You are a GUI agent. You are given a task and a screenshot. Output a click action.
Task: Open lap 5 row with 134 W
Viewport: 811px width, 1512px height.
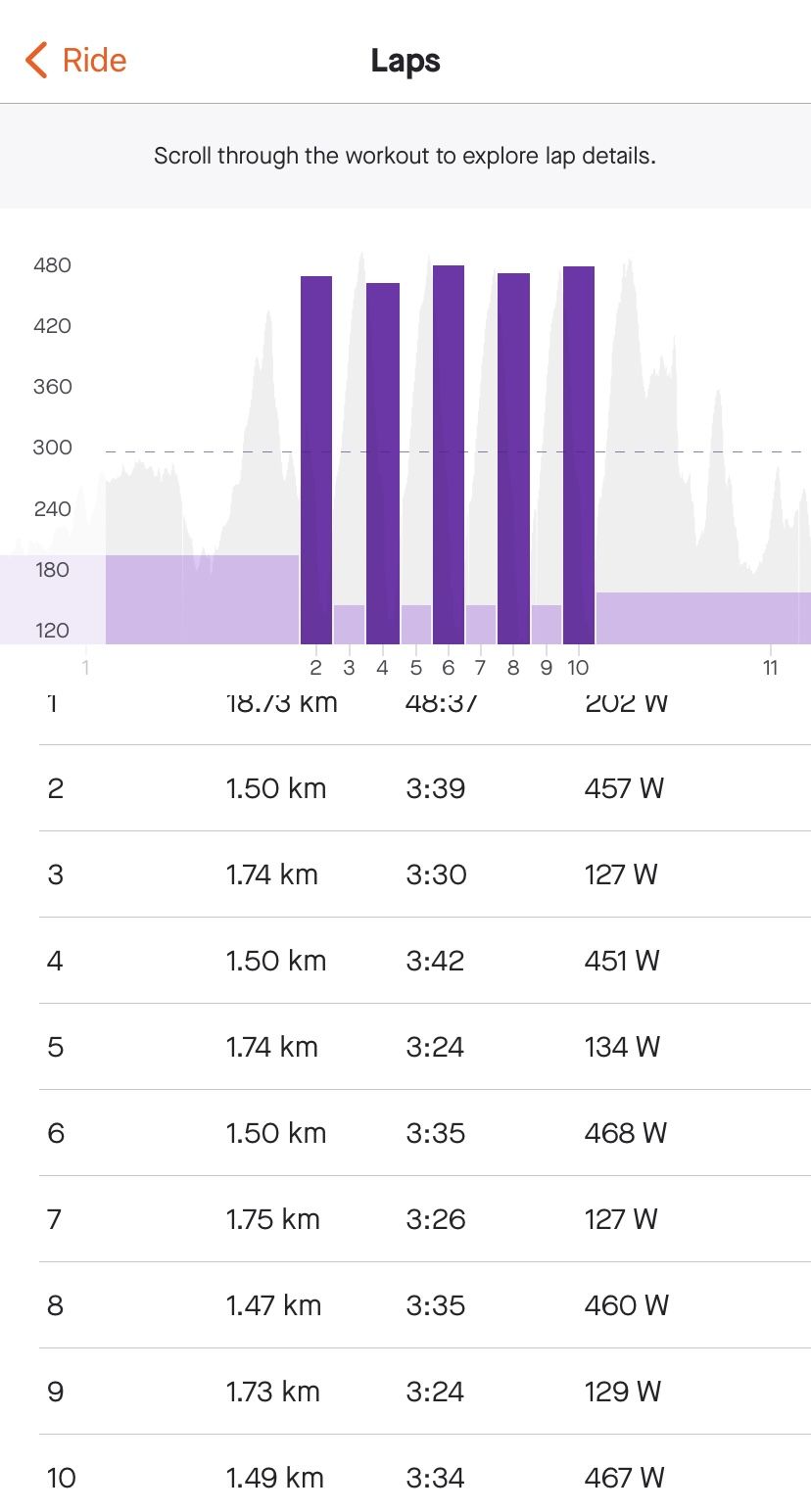click(x=424, y=1047)
